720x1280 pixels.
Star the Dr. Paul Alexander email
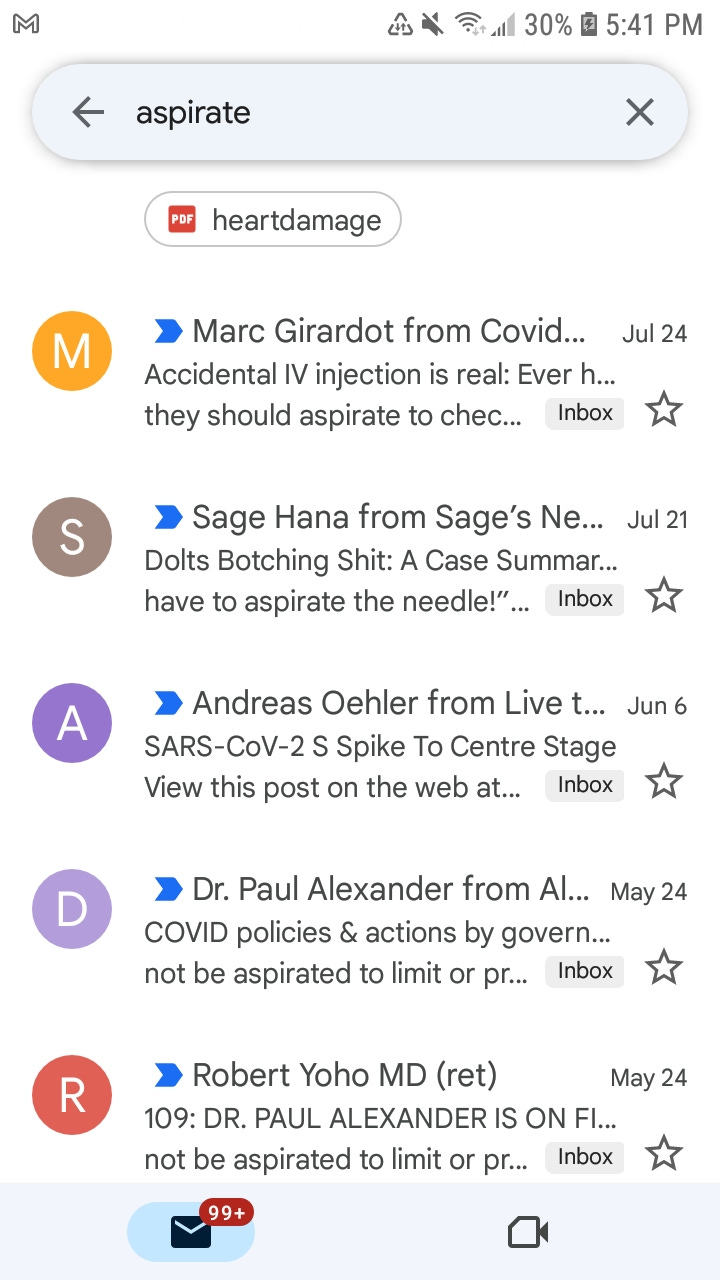[663, 969]
